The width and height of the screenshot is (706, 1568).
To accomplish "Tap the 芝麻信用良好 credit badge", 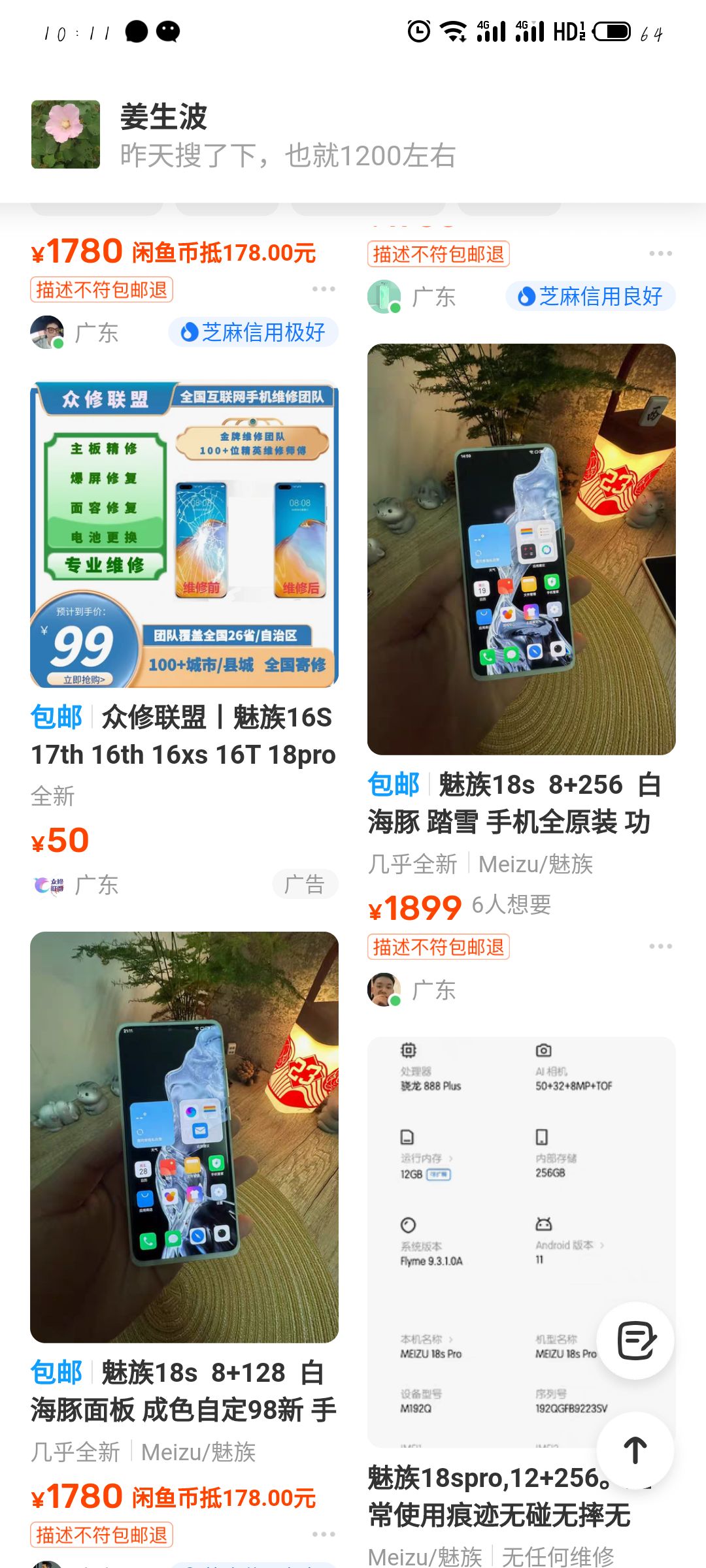I will click(591, 297).
